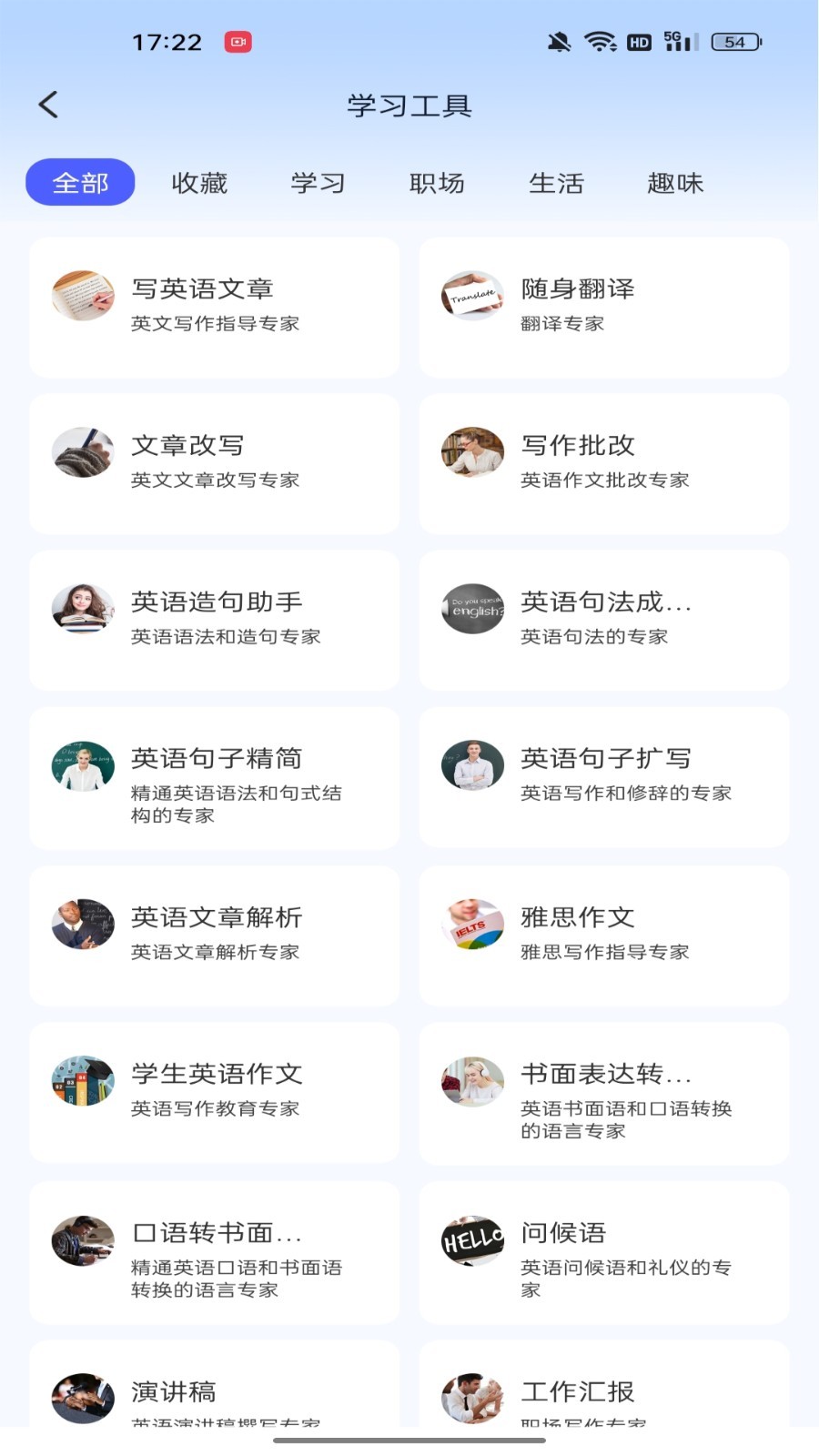Tap the 英语造句助手 sentence helper icon
This screenshot has height=1456, width=819.
[x=82, y=610]
